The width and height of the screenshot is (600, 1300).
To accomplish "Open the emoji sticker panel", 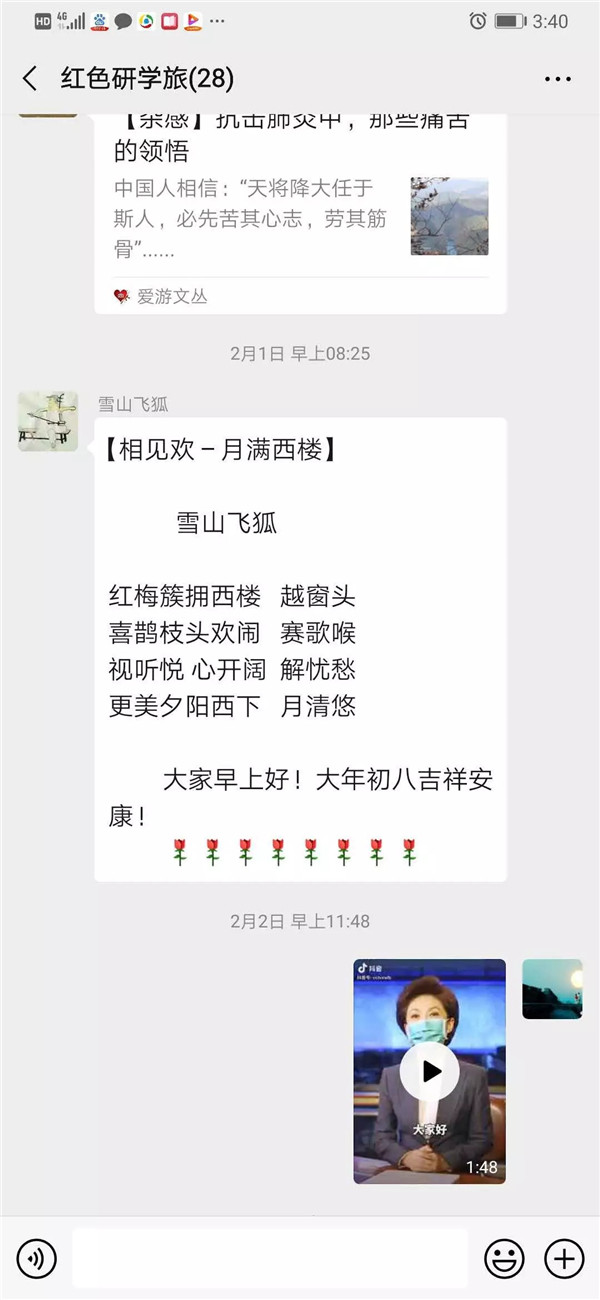I will [504, 1258].
